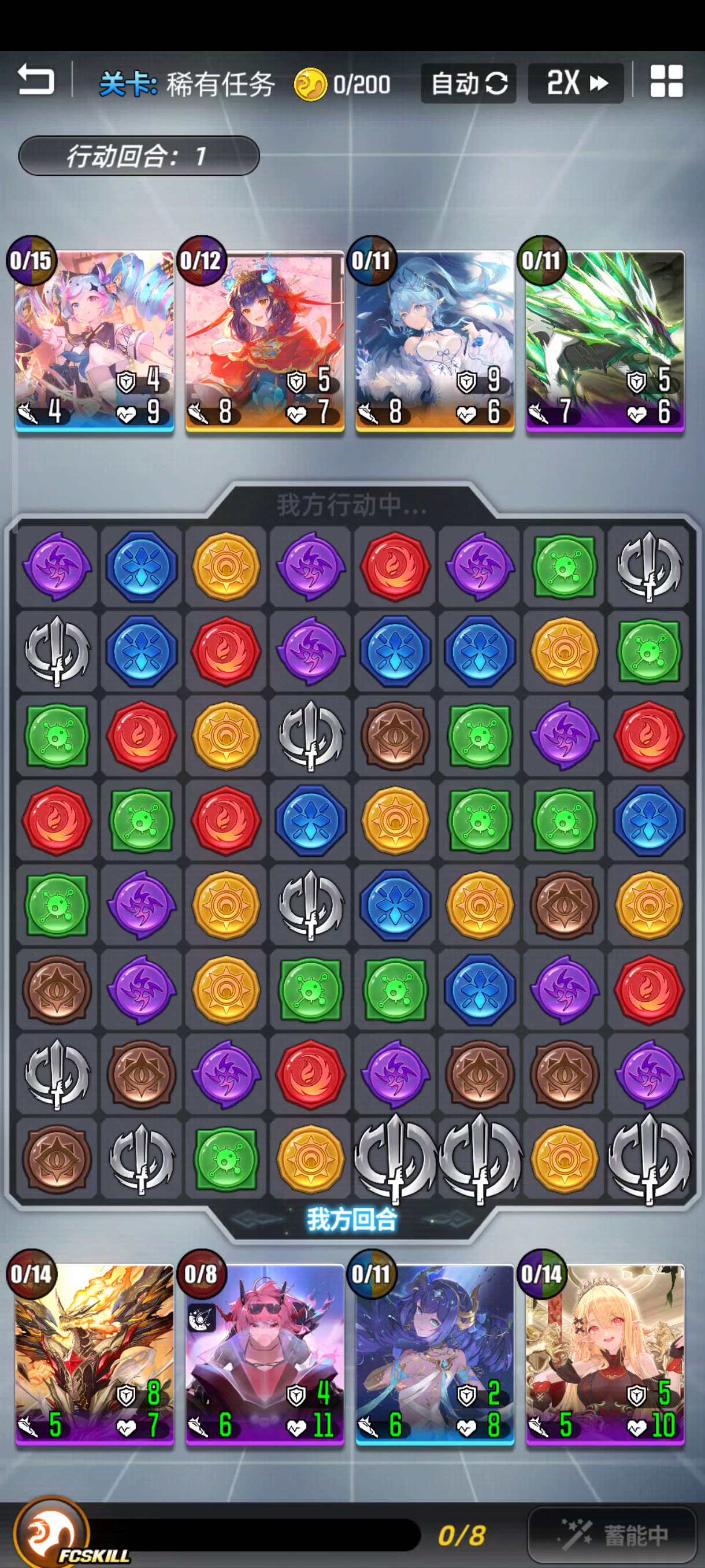
Task: Tap the red flame gem in top row
Action: (x=395, y=566)
